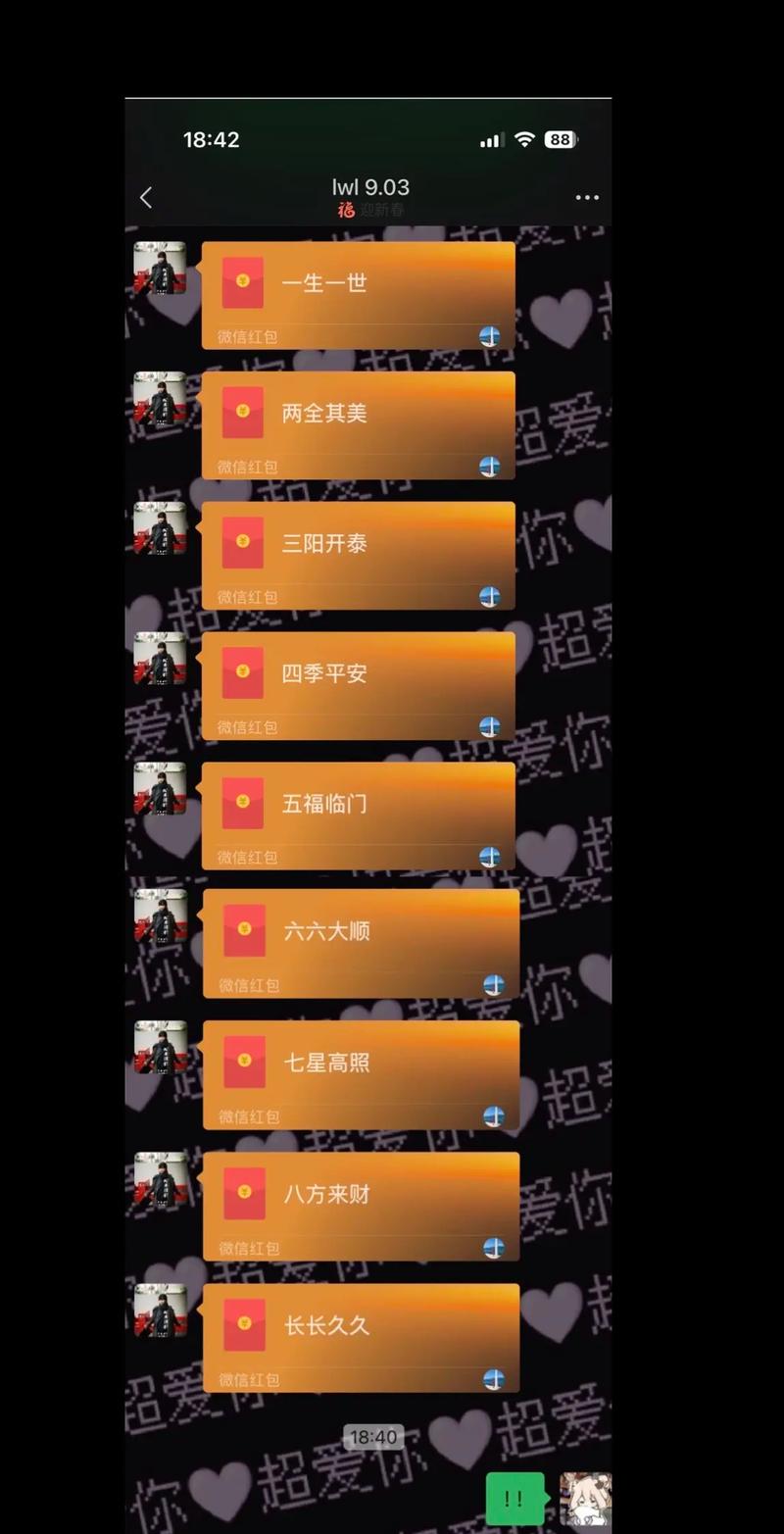The image size is (784, 1534).
Task: Open the 五福临门 red envelope icon
Action: coord(242,803)
